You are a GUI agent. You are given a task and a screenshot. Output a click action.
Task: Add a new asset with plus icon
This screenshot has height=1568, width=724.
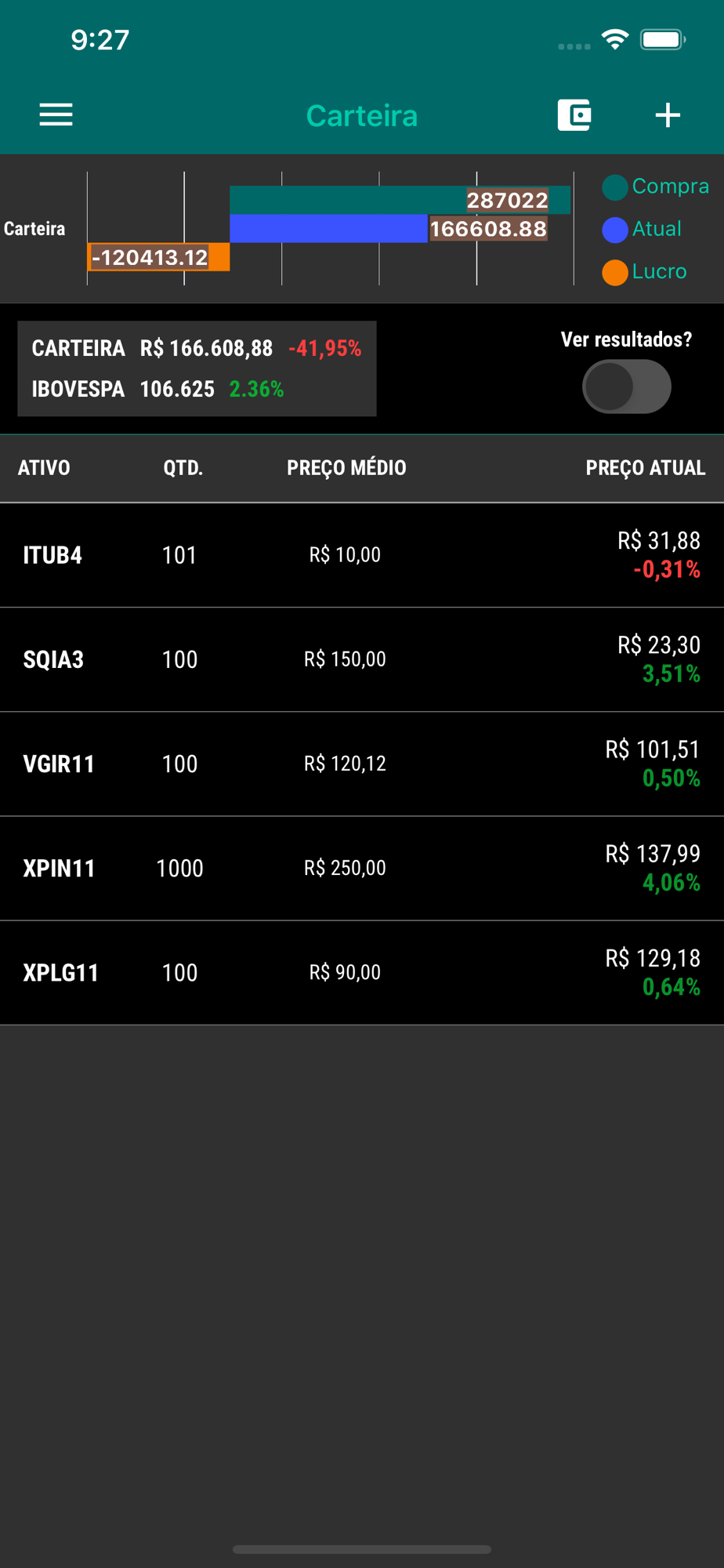668,115
